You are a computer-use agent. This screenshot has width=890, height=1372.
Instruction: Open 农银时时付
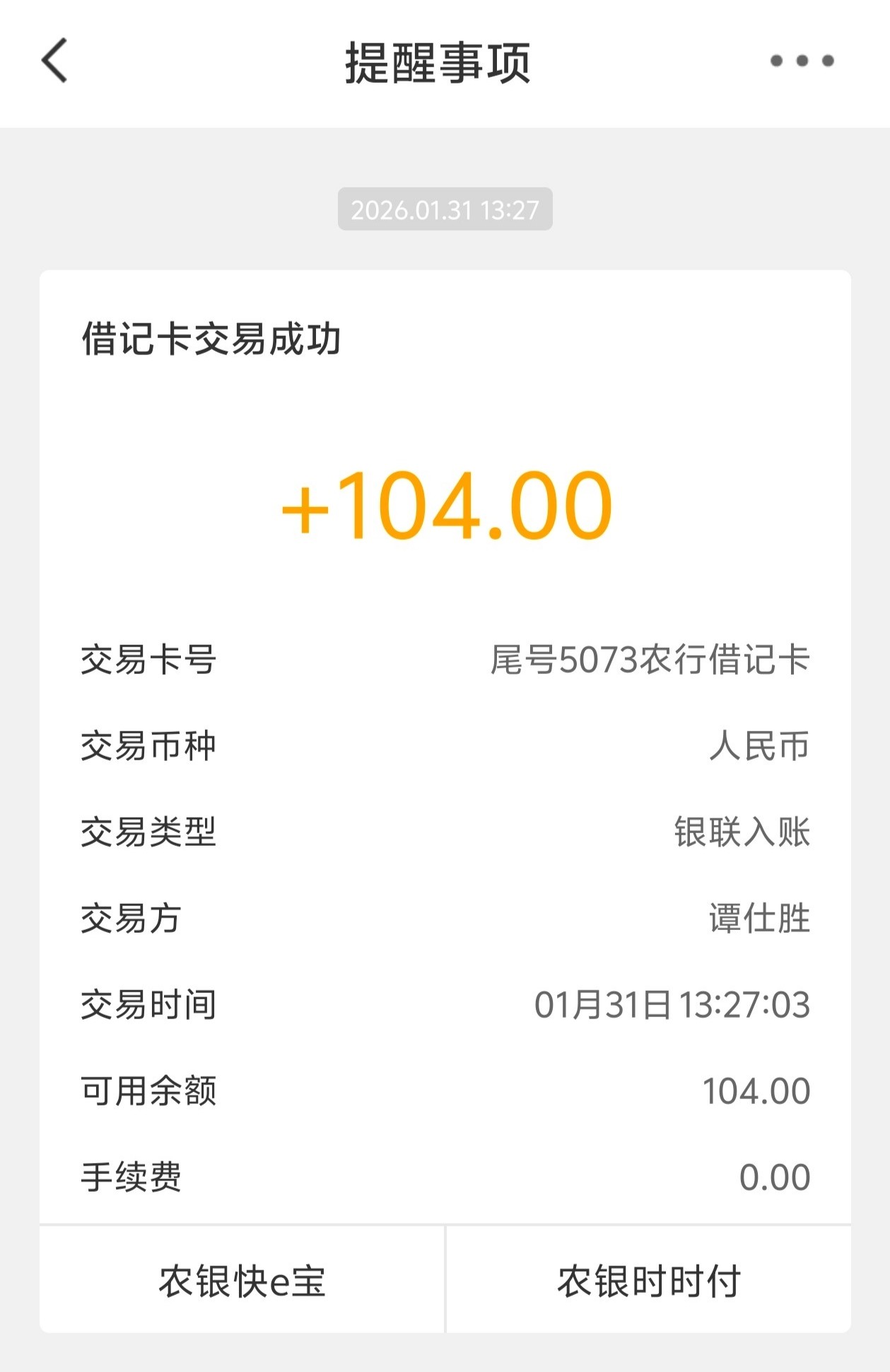click(649, 1281)
